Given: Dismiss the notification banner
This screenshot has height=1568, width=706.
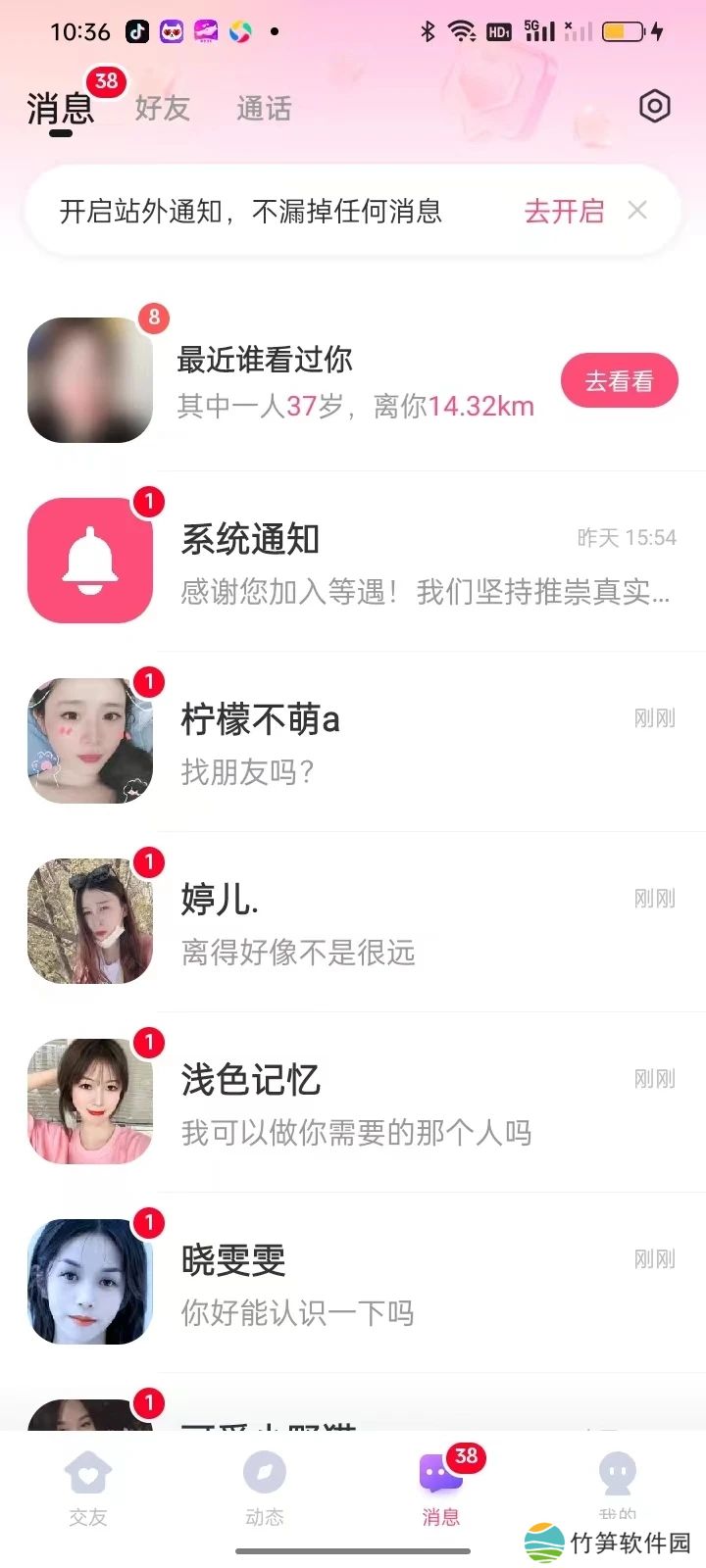Looking at the screenshot, I should (637, 211).
